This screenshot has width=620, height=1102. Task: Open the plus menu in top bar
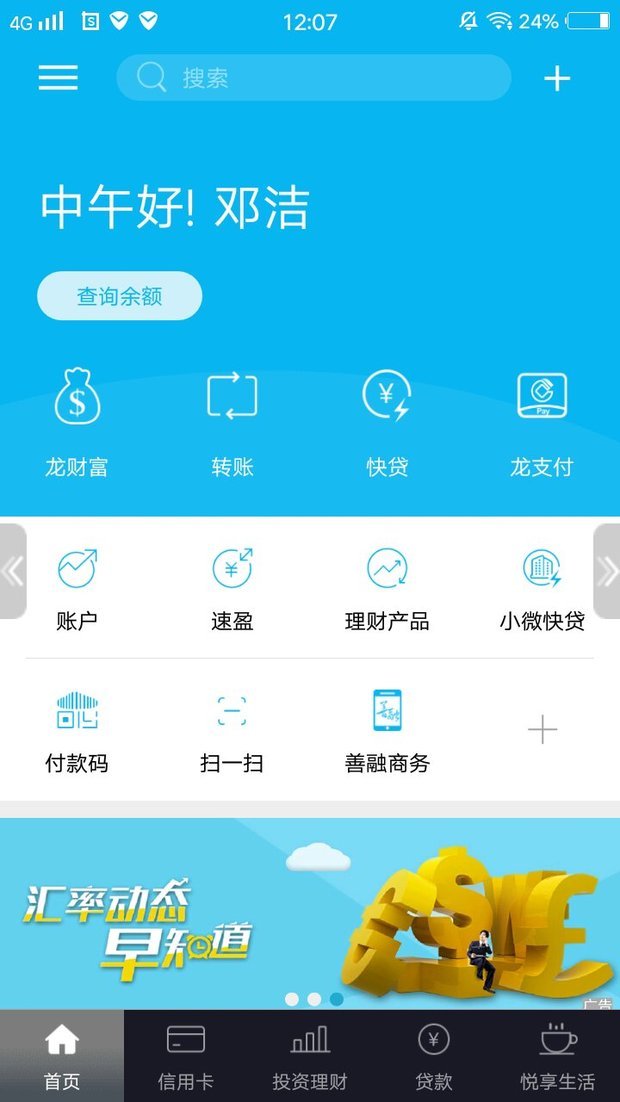click(557, 78)
